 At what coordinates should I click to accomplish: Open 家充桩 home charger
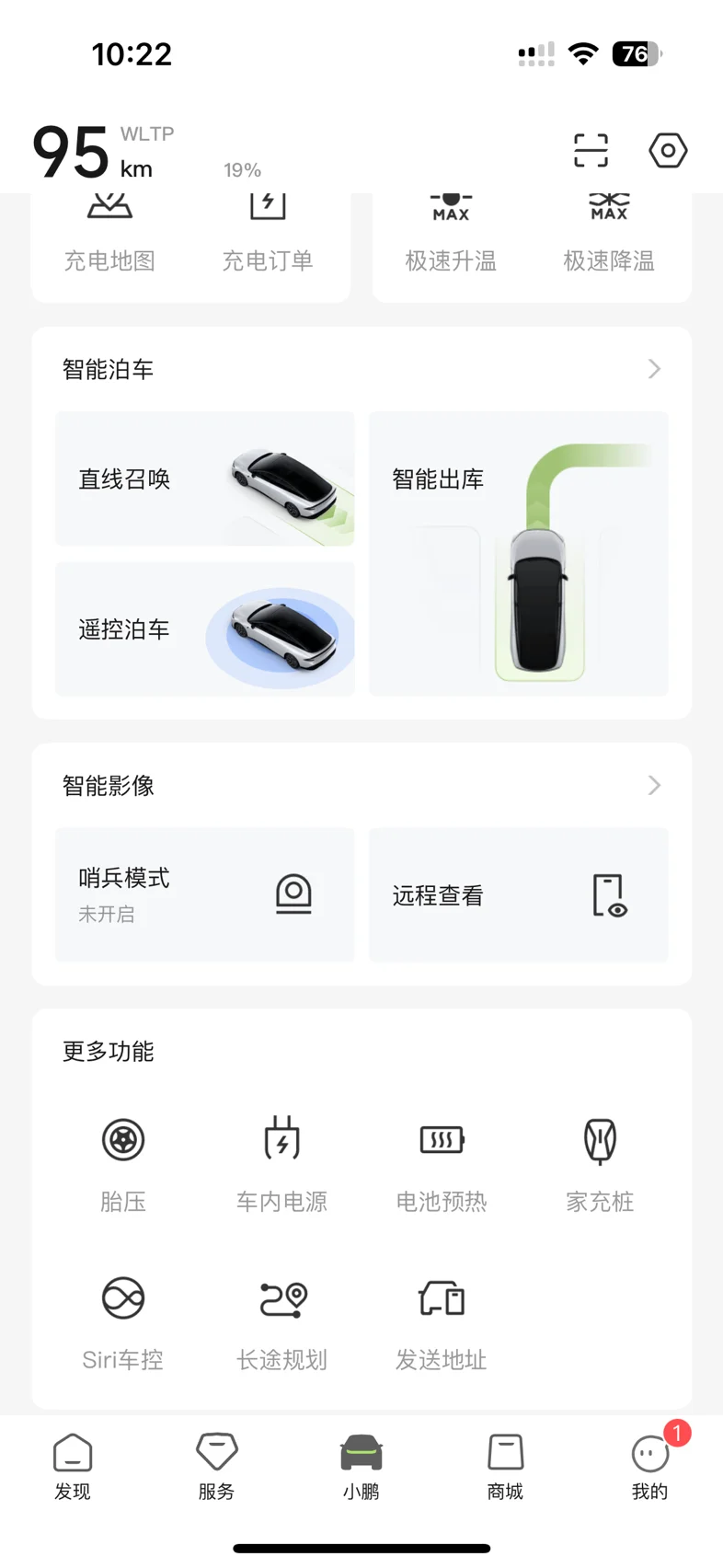click(600, 1159)
